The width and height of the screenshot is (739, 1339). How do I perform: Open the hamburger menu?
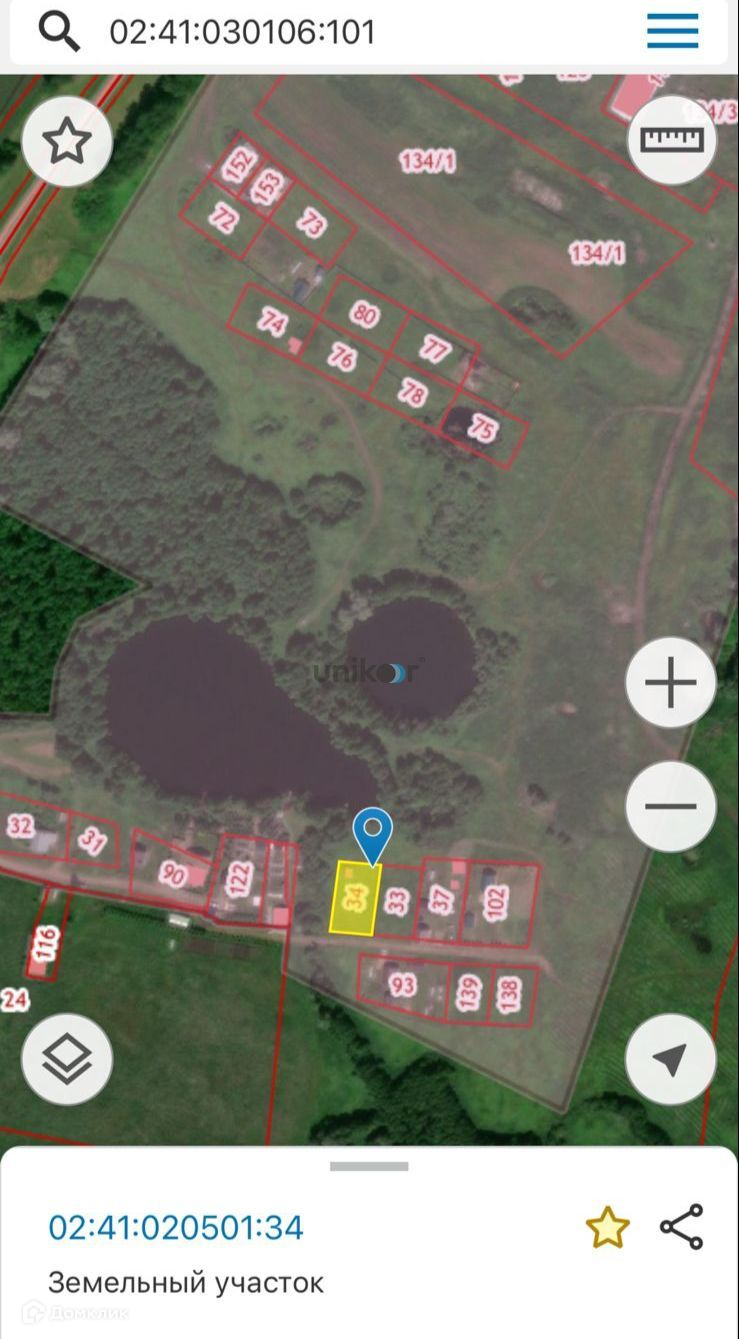pyautogui.click(x=672, y=32)
